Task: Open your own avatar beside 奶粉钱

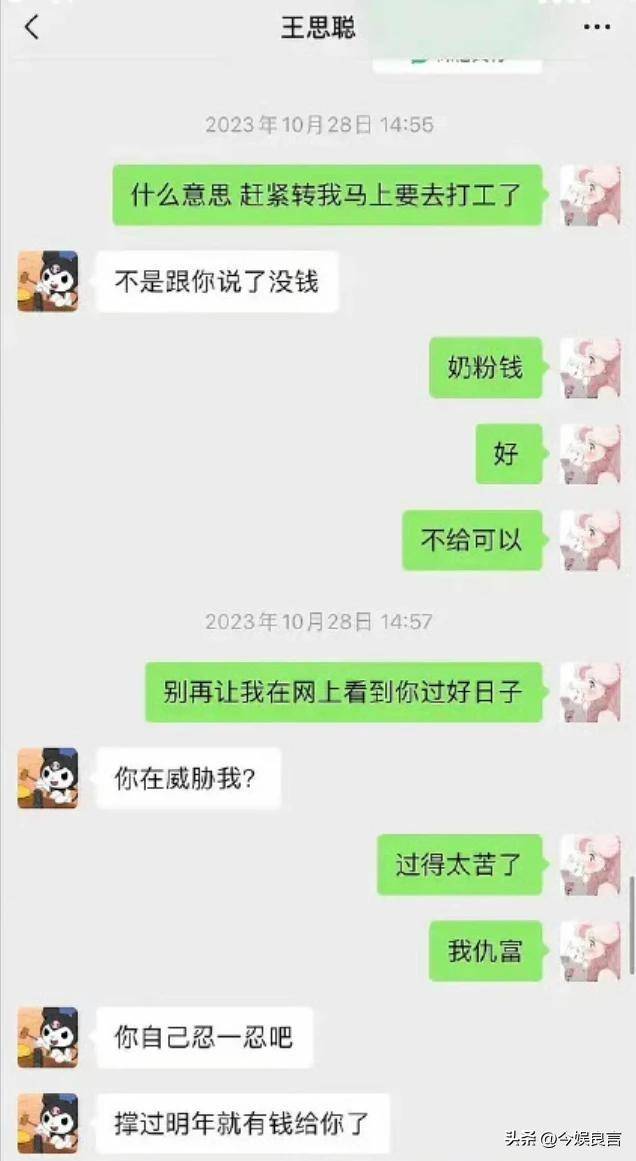Action: pyautogui.click(x=589, y=368)
